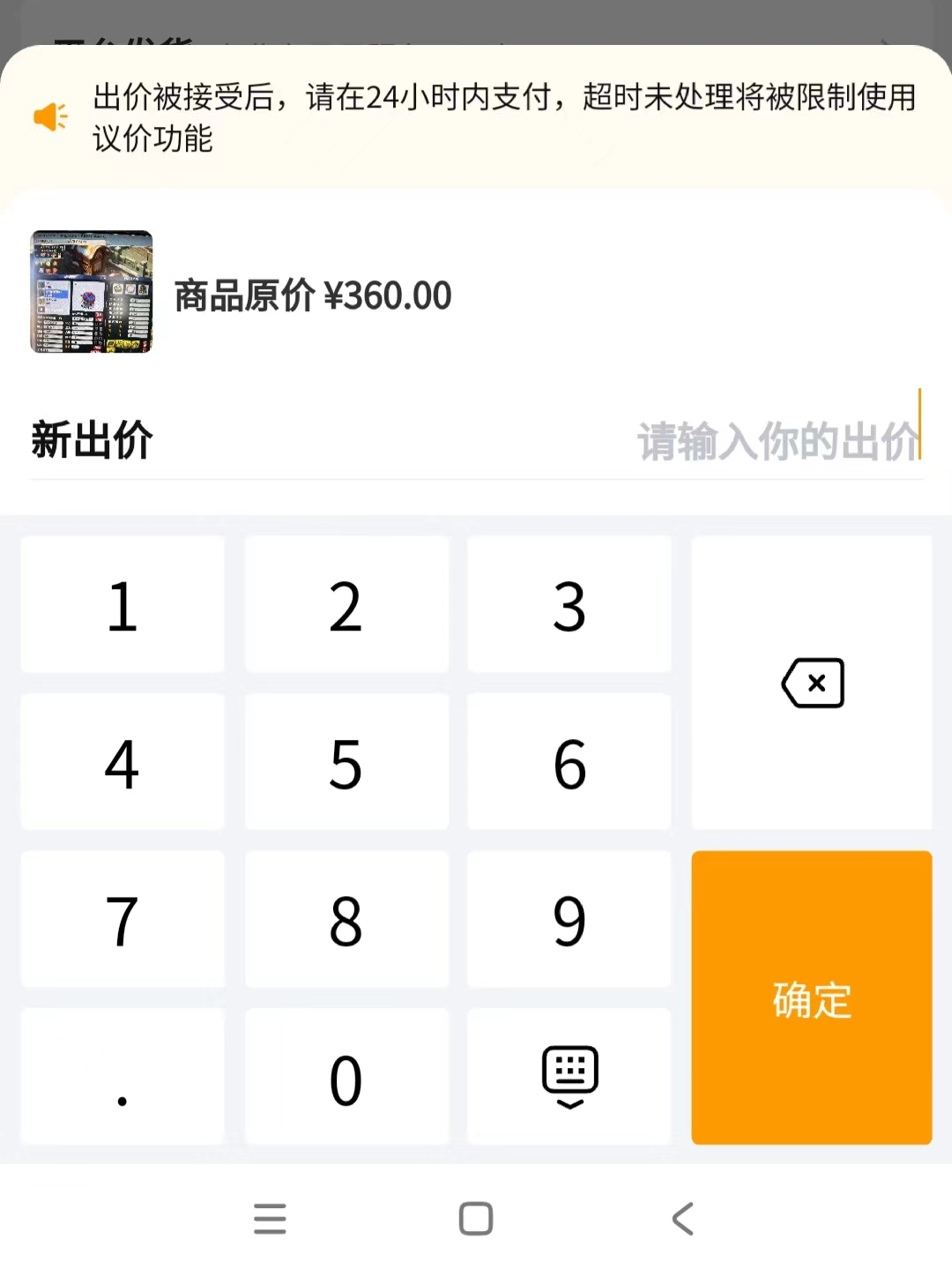The height and width of the screenshot is (1270, 952).
Task: Insert a decimal point
Action: point(123,1078)
